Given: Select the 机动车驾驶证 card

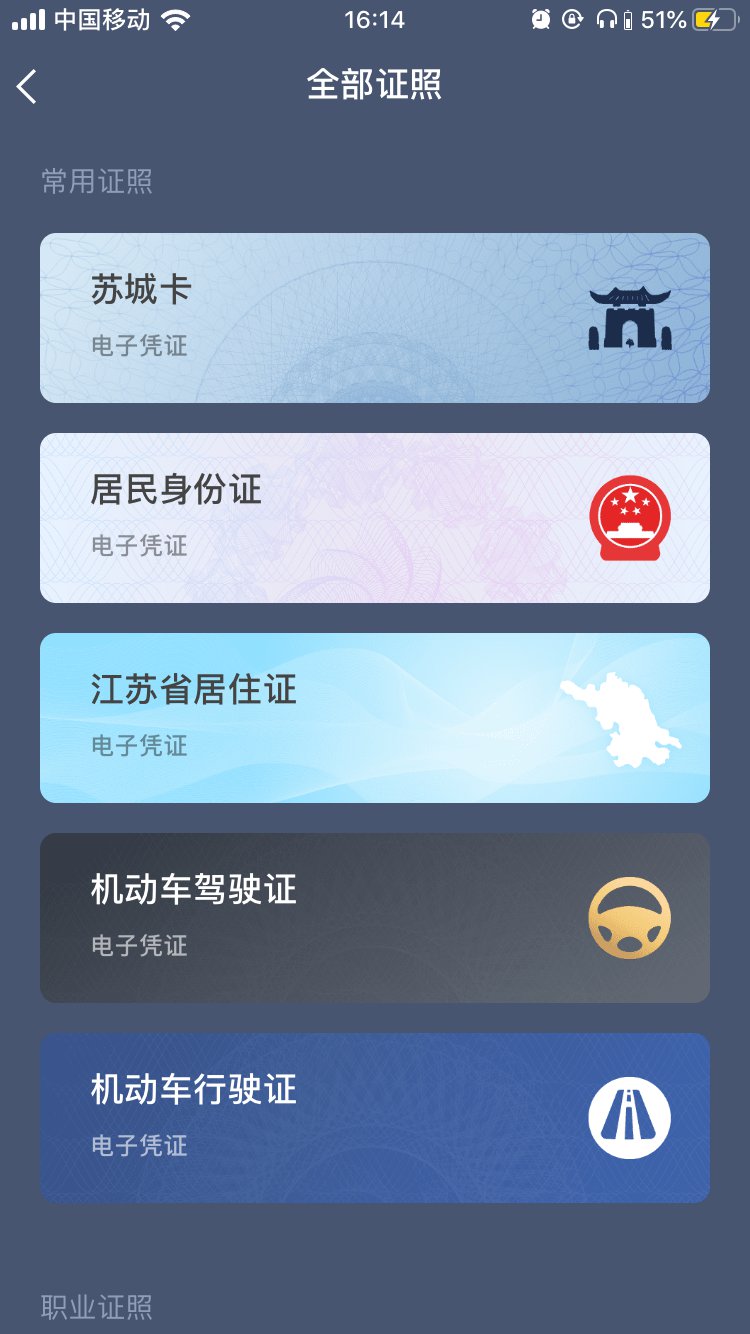Looking at the screenshot, I should point(374,918).
